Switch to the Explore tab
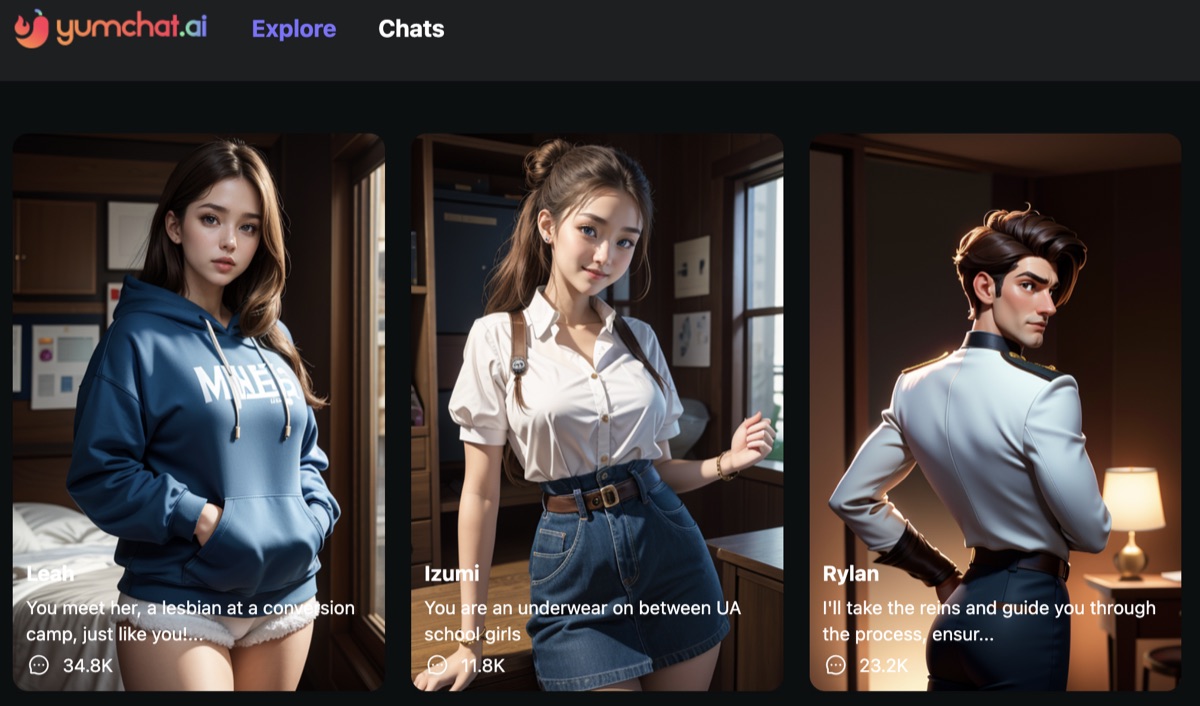This screenshot has height=706, width=1200. coord(293,29)
